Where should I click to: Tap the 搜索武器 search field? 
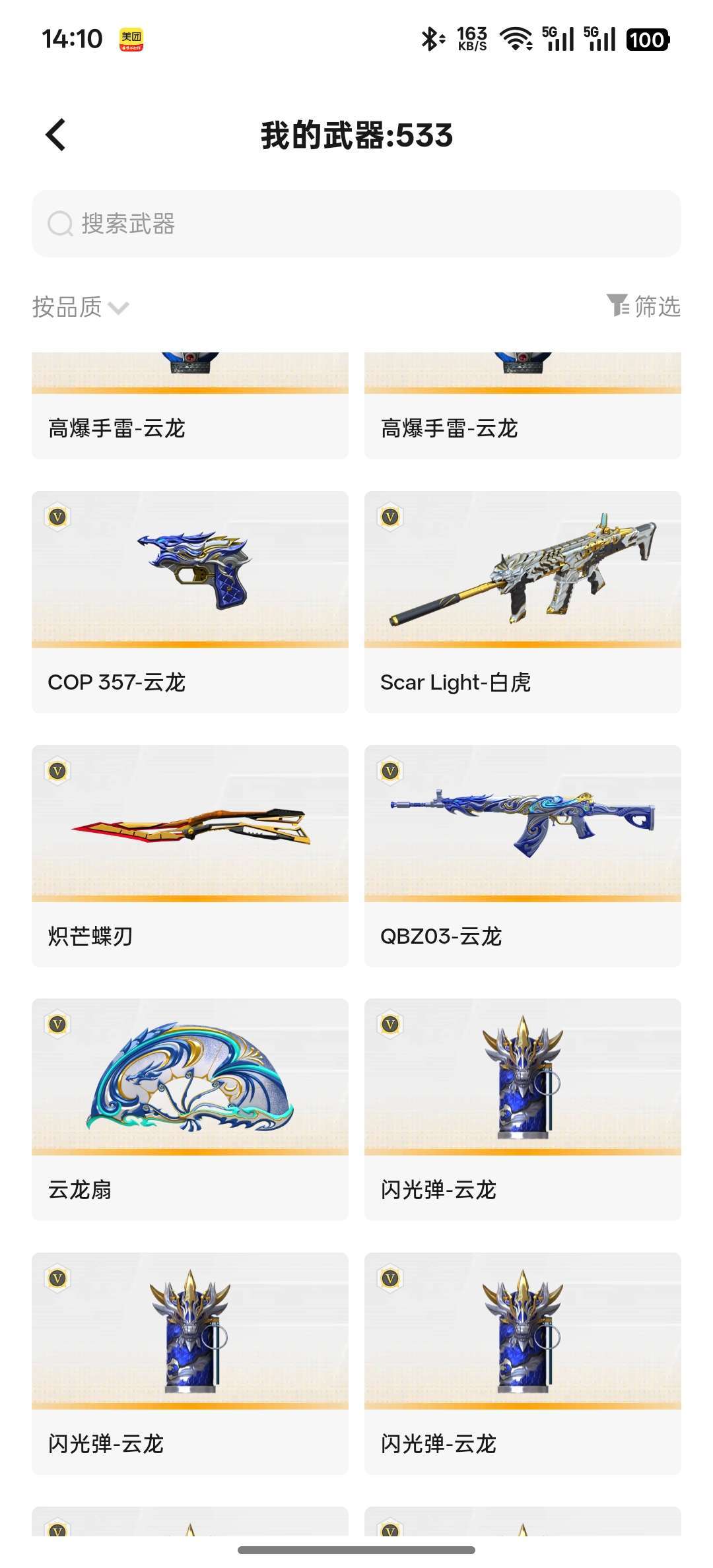pos(356,224)
